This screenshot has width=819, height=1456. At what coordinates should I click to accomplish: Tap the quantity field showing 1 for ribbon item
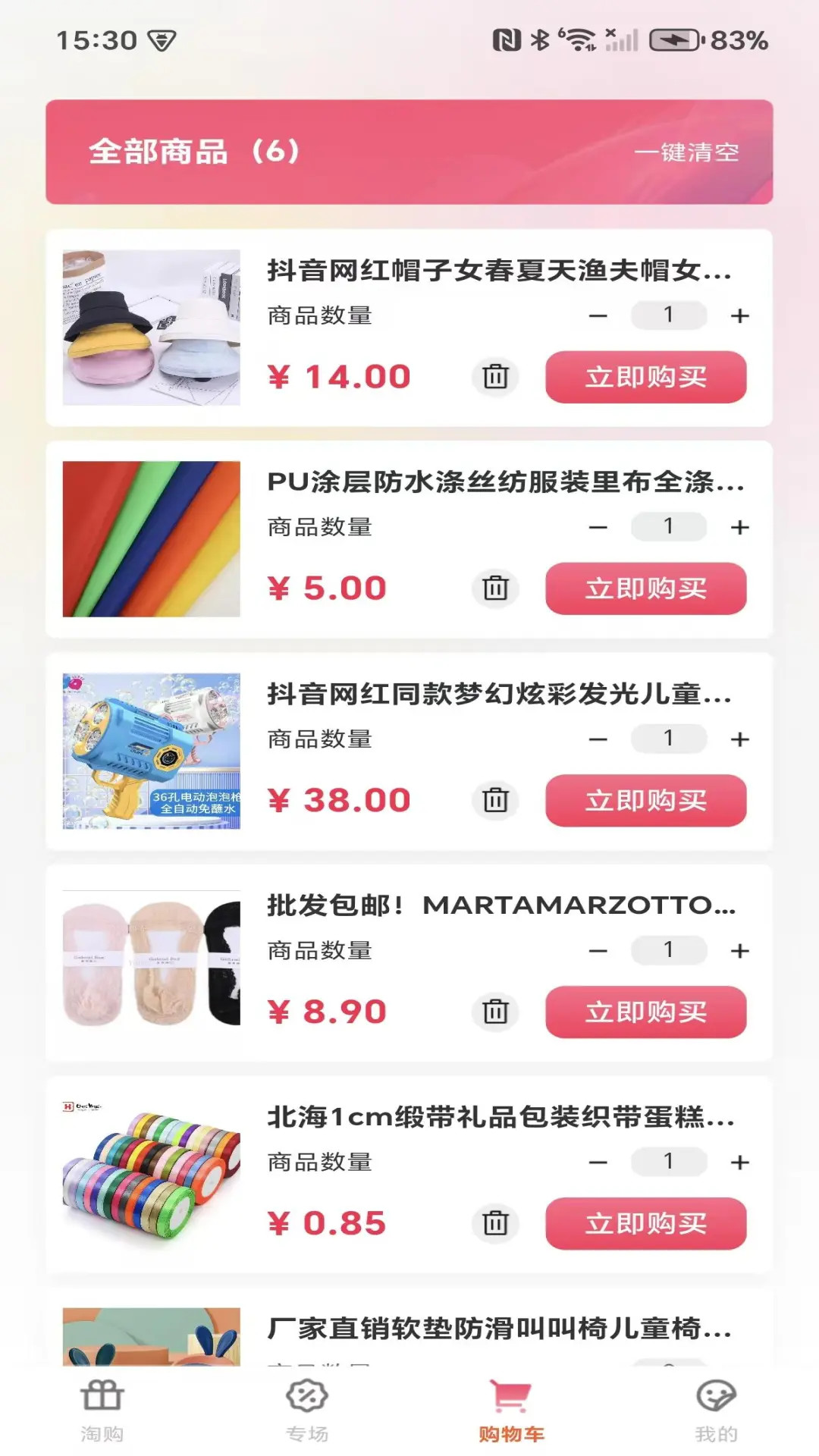pyautogui.click(x=667, y=1163)
